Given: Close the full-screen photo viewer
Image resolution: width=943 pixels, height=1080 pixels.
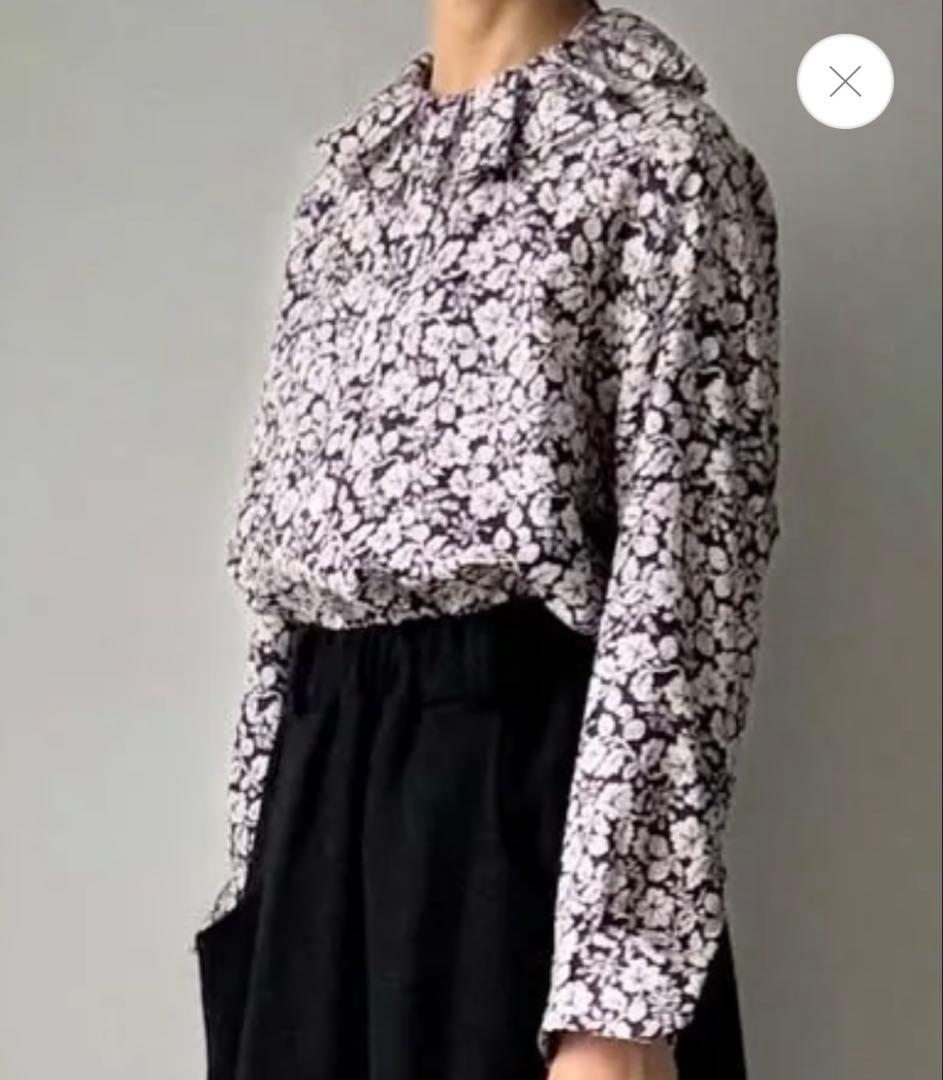Looking at the screenshot, I should [x=845, y=82].
